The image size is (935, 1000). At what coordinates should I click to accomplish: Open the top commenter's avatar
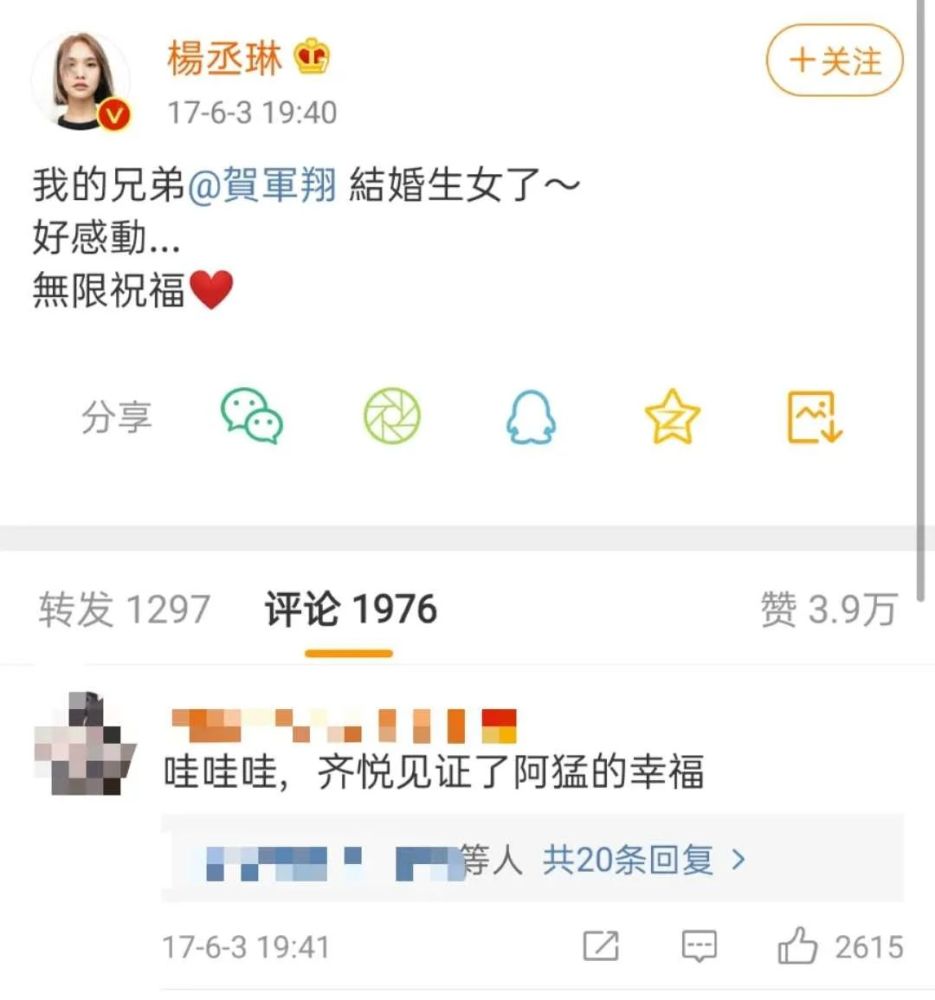(84, 744)
